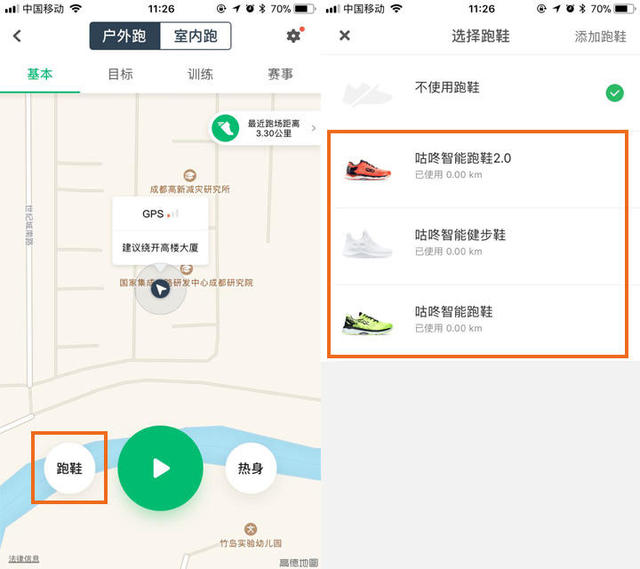The width and height of the screenshot is (640, 569).
Task: Go back using the top-left arrow
Action: click(17, 37)
